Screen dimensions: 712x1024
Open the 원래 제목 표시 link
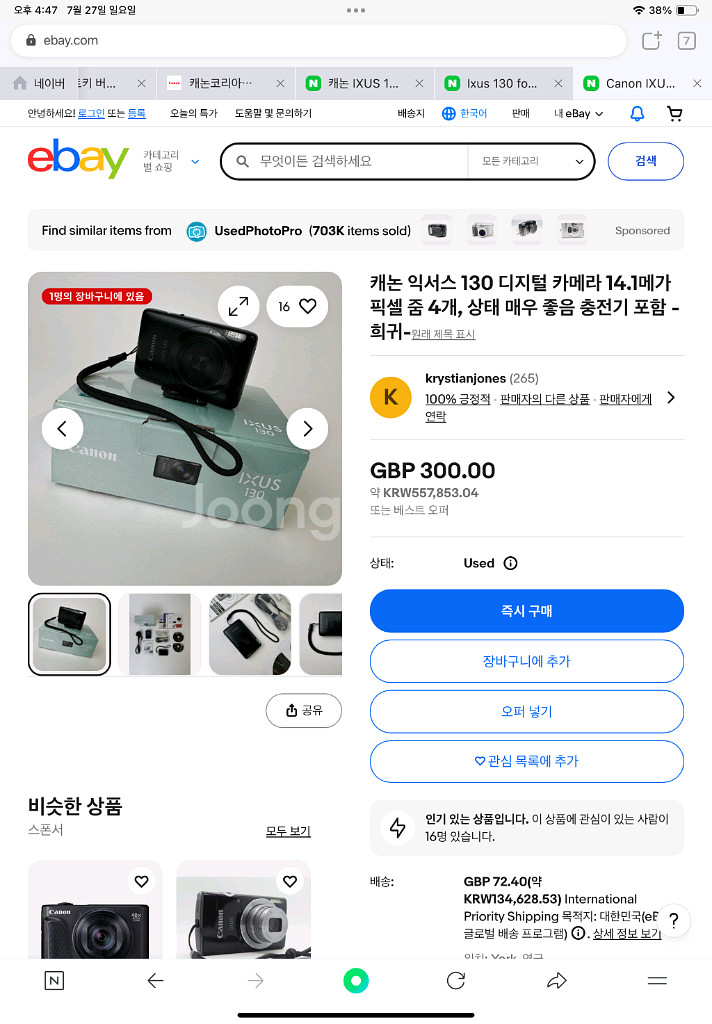tap(443, 334)
